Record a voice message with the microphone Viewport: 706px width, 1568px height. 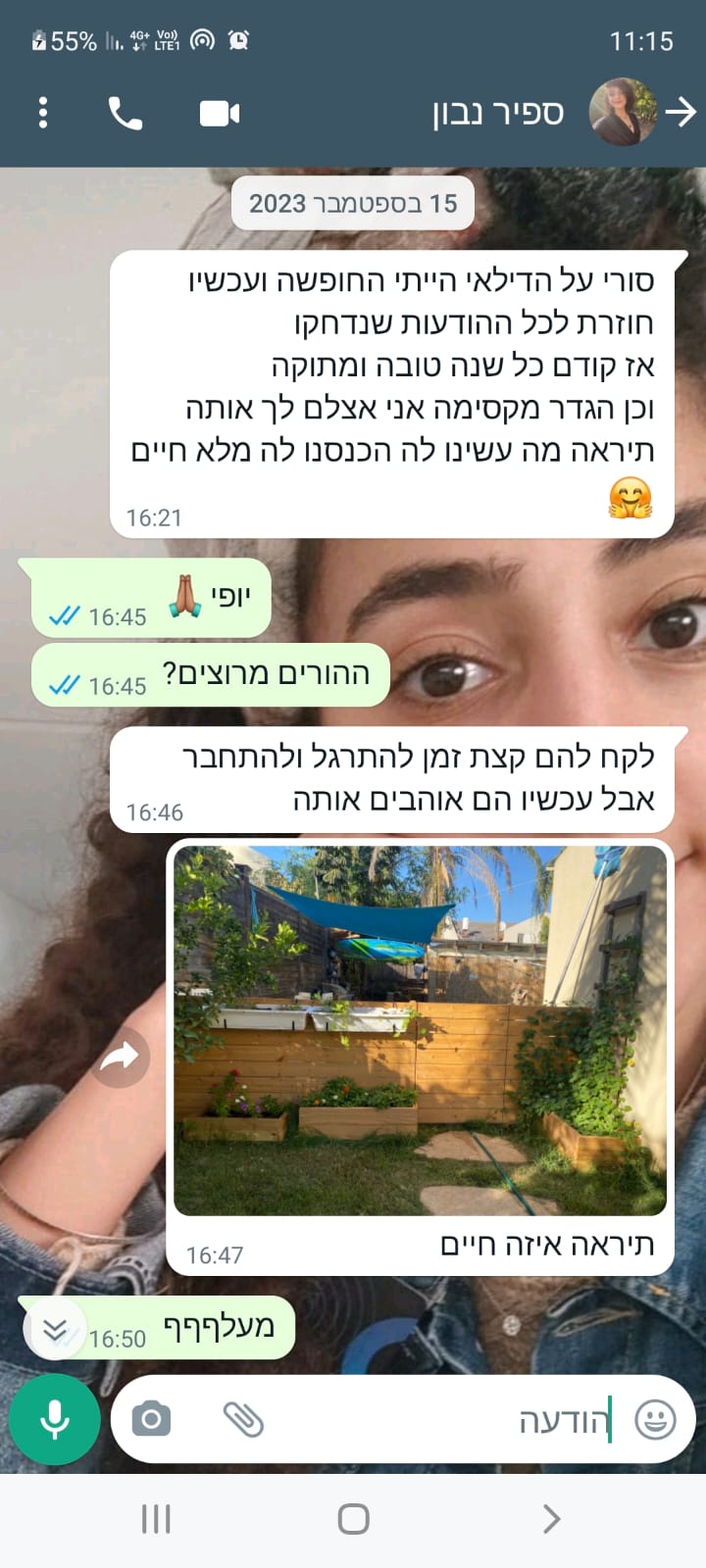55,1419
